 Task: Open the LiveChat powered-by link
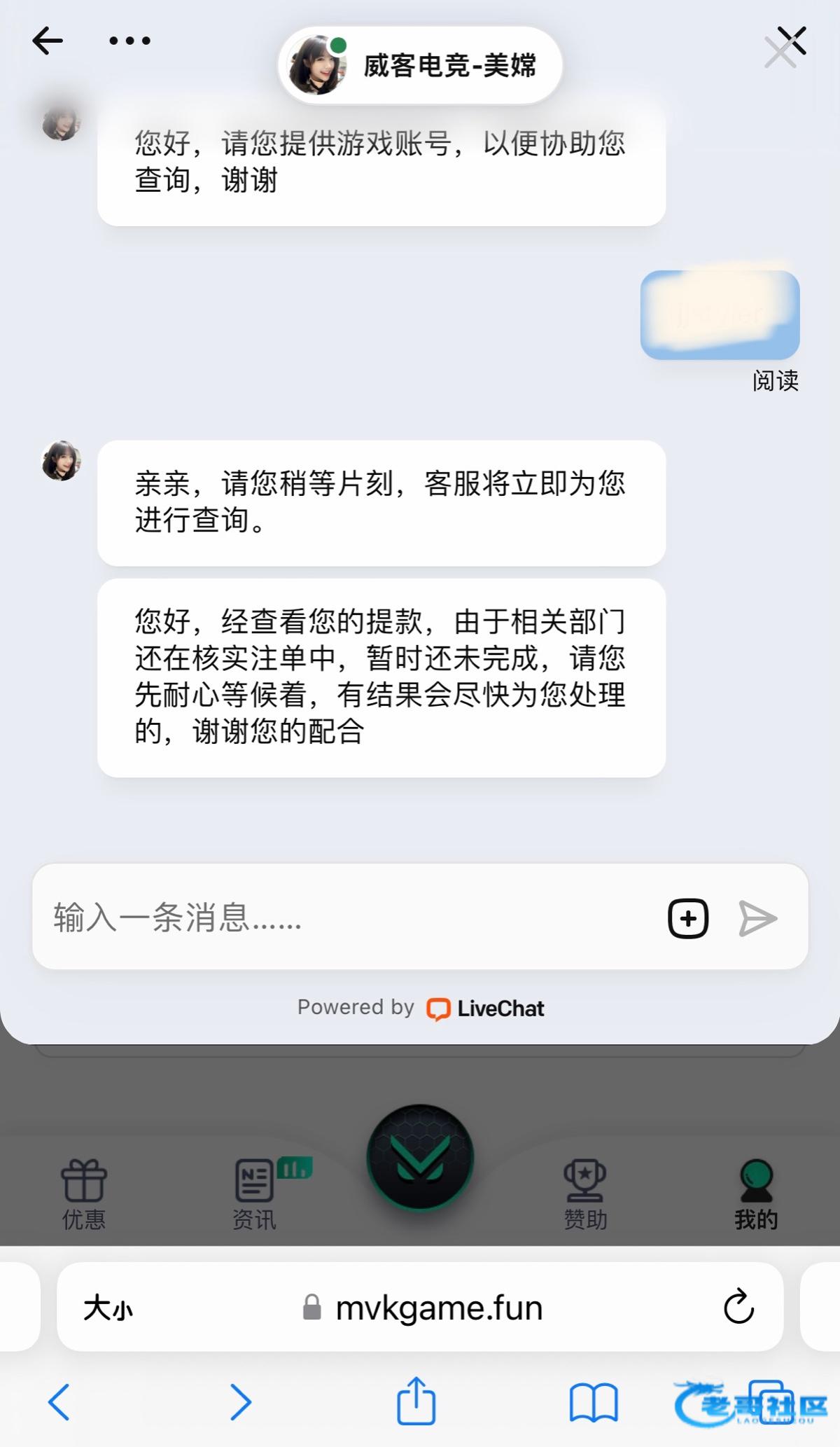click(484, 1009)
